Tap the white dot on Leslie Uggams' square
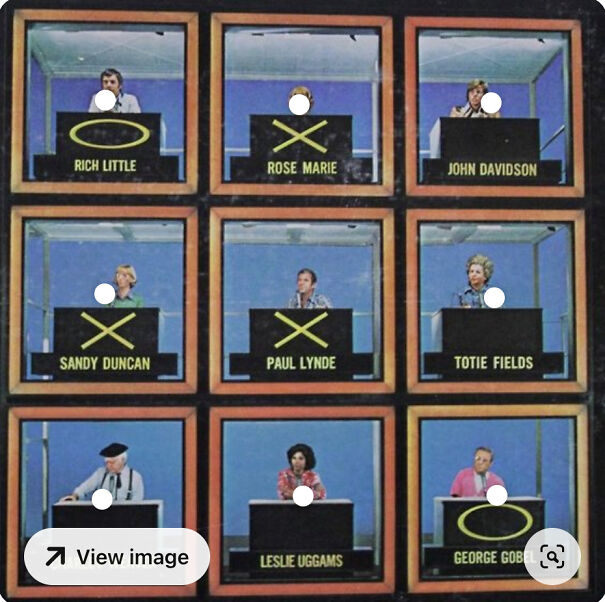The height and width of the screenshot is (602, 605). coord(303,496)
